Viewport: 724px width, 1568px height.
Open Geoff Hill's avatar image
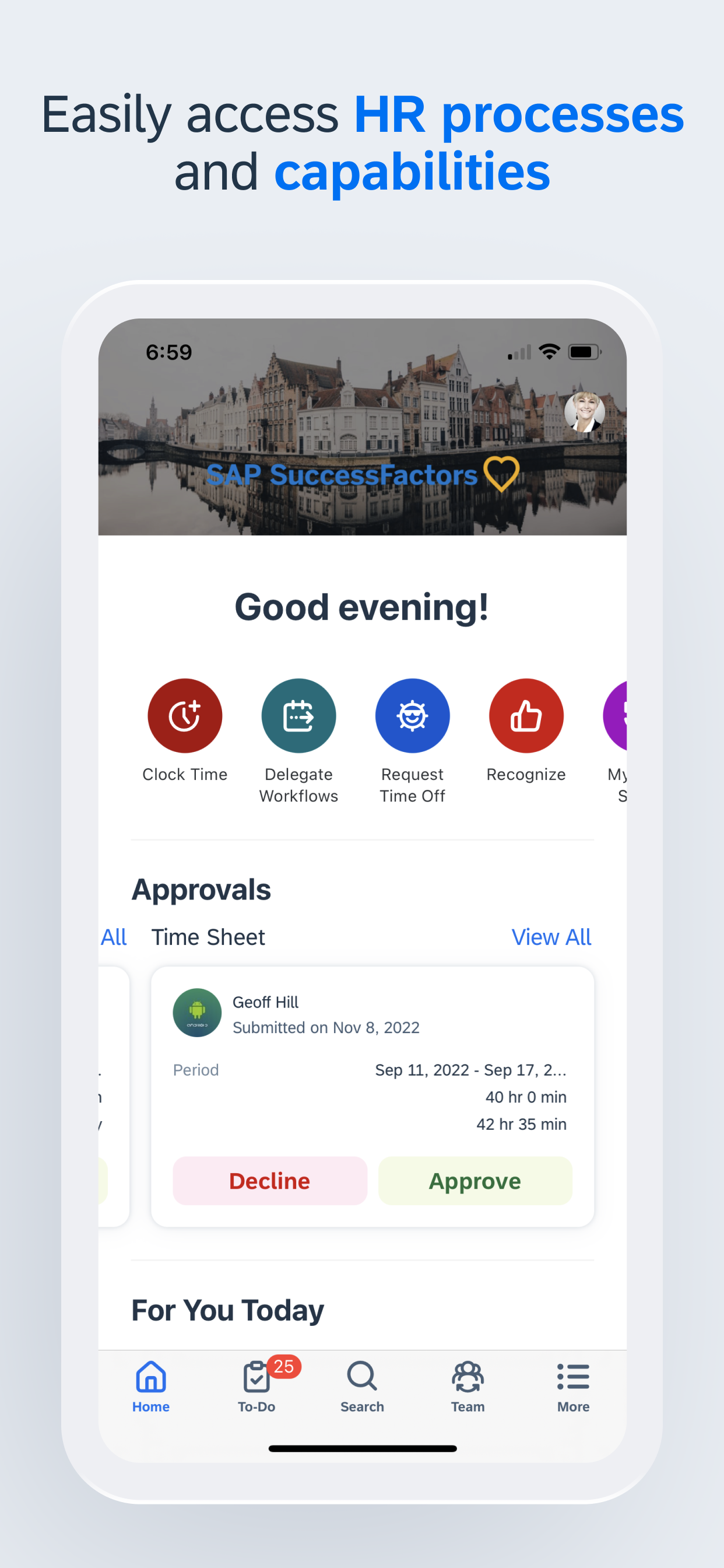(196, 1013)
